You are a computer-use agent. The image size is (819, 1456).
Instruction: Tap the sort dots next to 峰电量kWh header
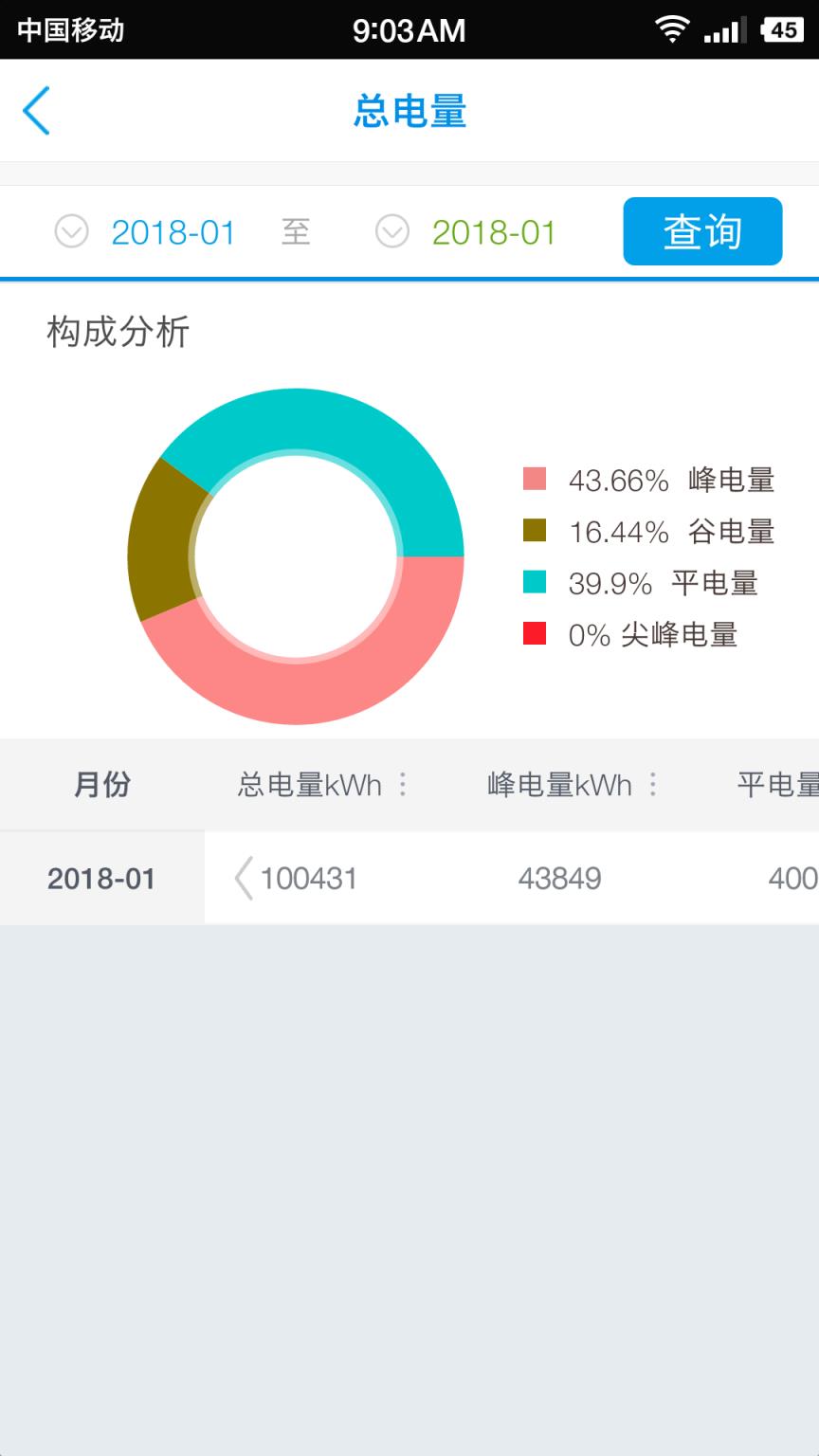click(x=652, y=785)
